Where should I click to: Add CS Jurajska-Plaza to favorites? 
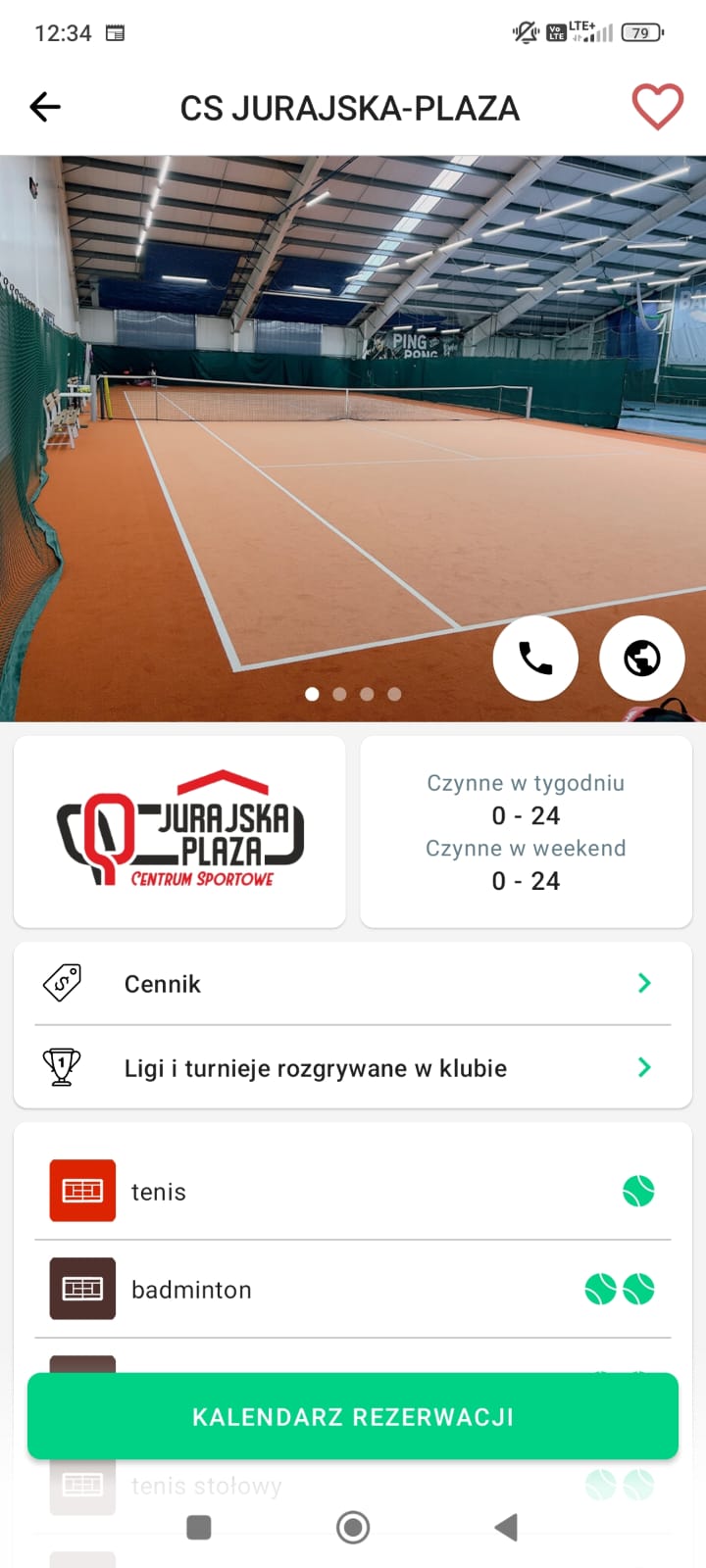click(x=656, y=107)
